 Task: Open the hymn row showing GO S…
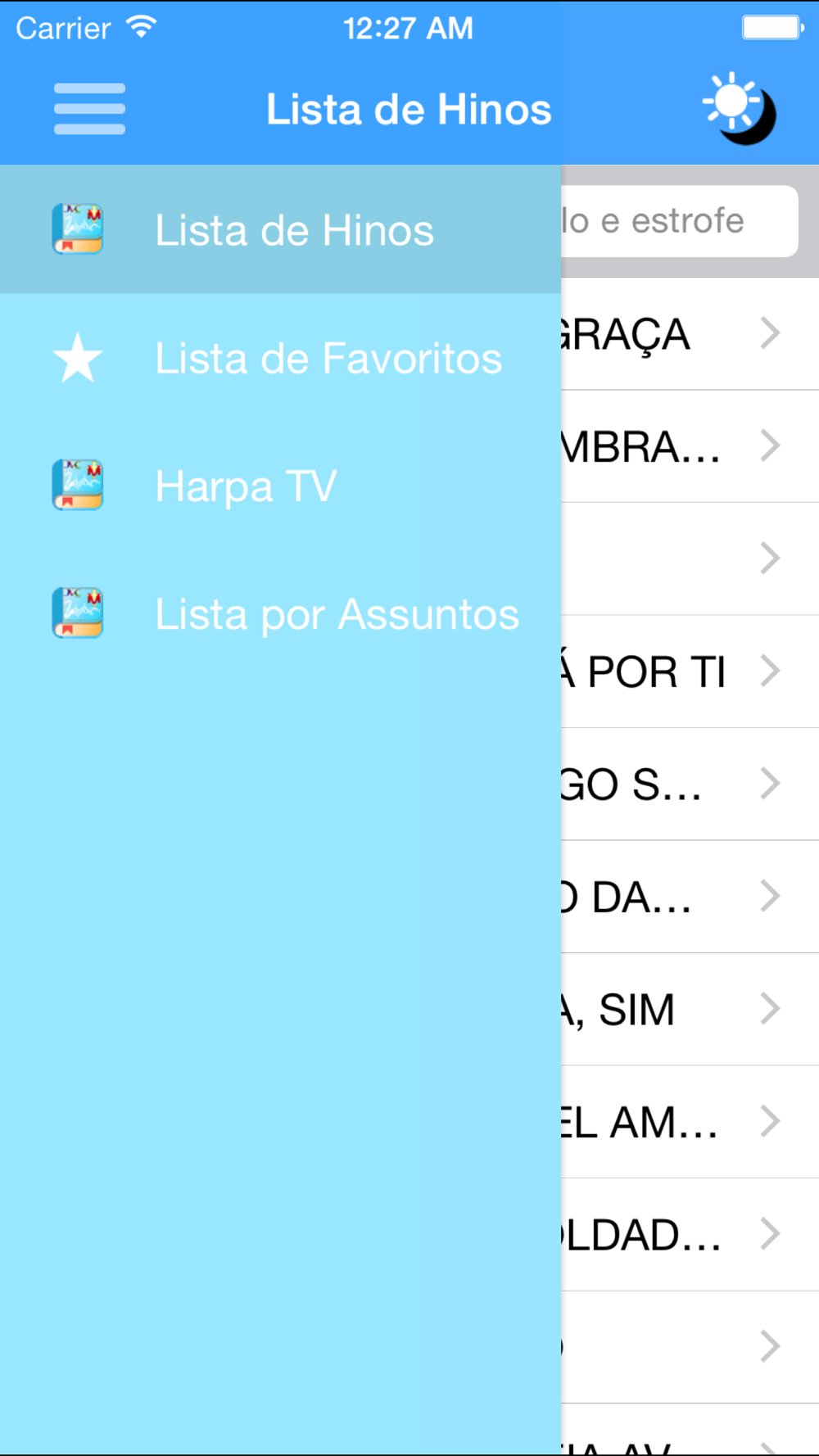[690, 784]
